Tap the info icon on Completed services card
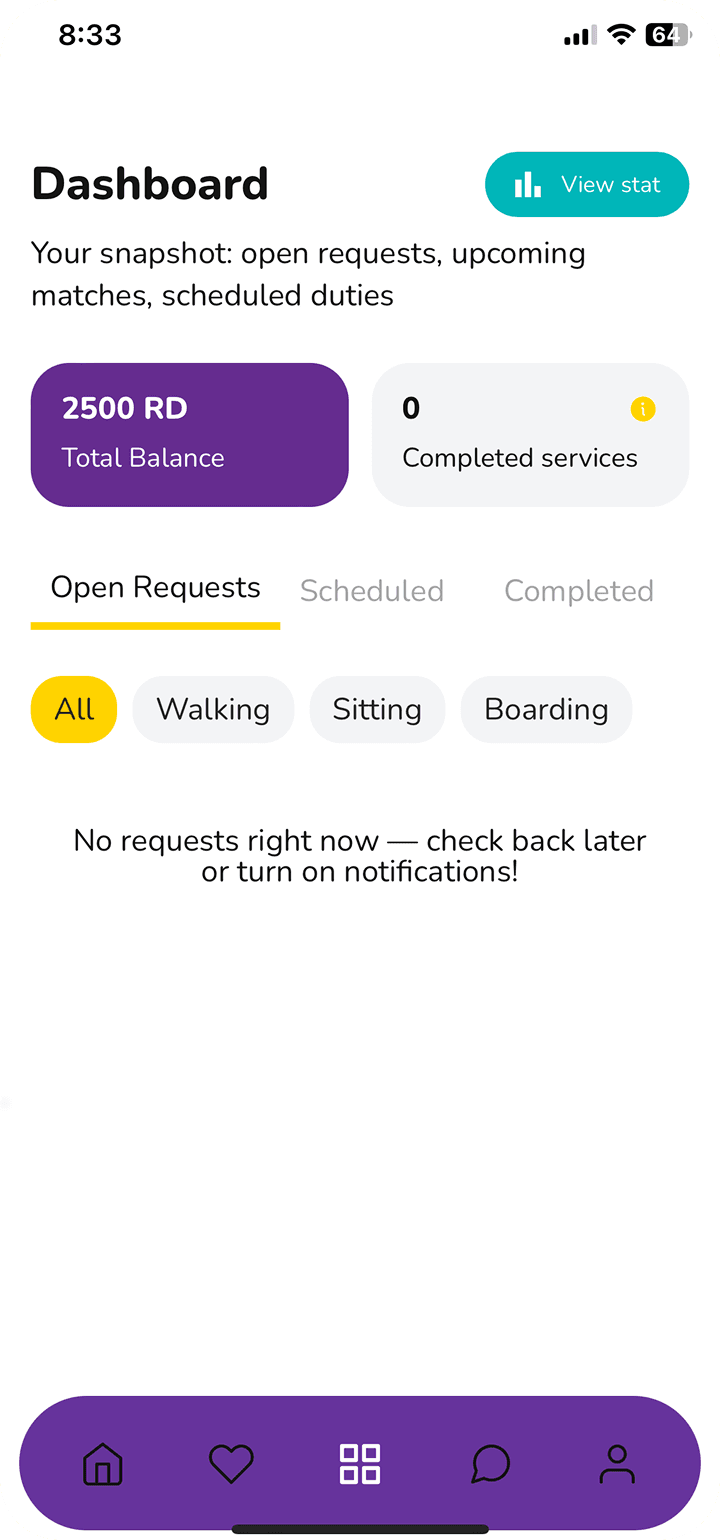The height and width of the screenshot is (1540, 720). tap(643, 409)
